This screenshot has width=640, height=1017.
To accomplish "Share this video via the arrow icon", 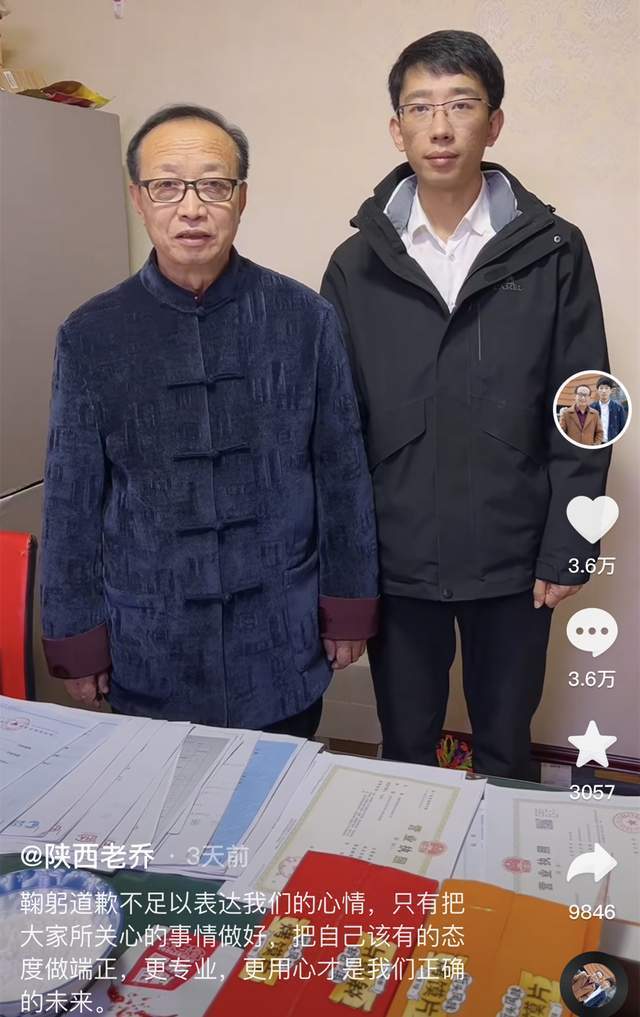I will 592,864.
